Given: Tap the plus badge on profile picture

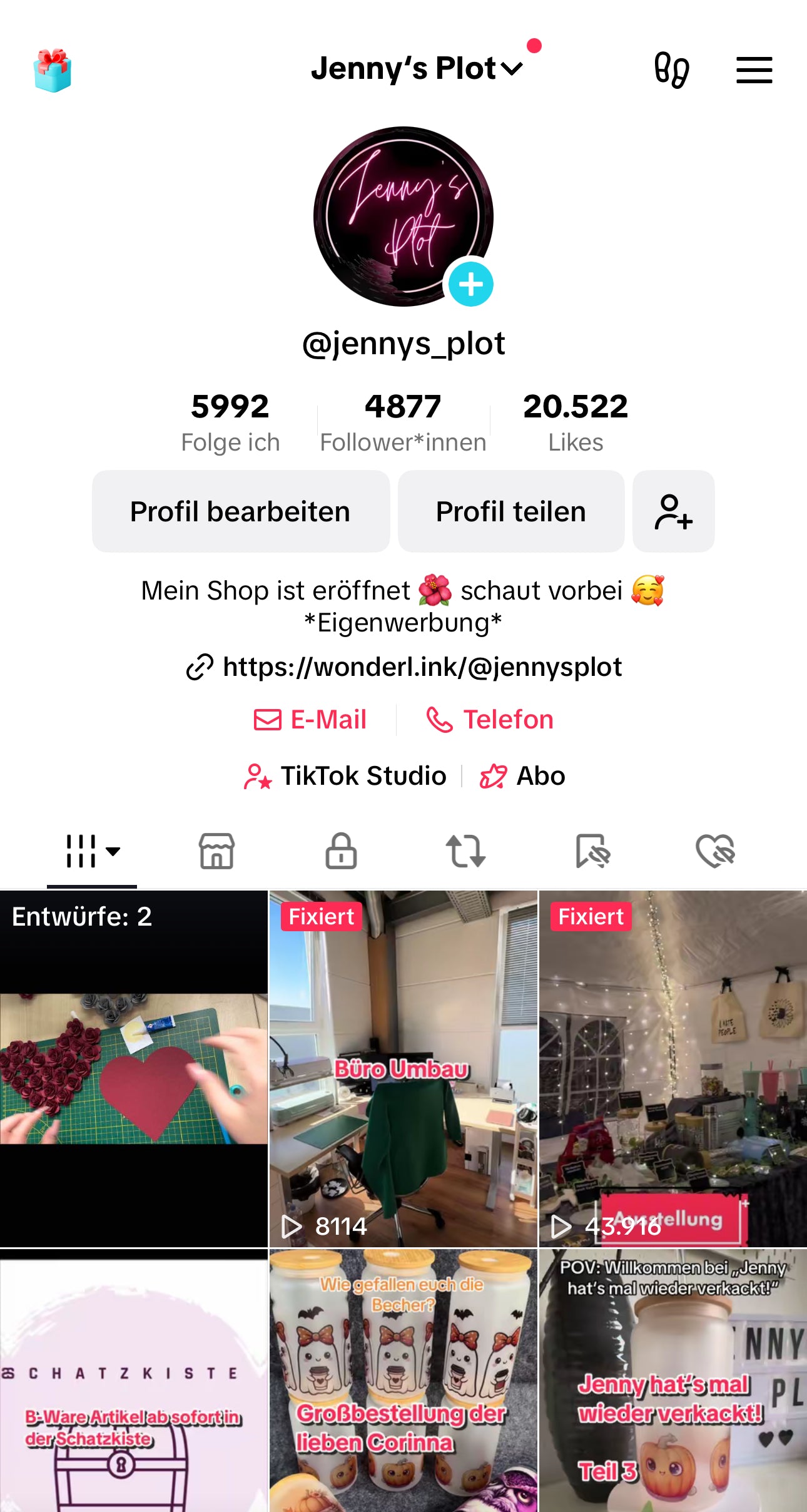Looking at the screenshot, I should [471, 284].
